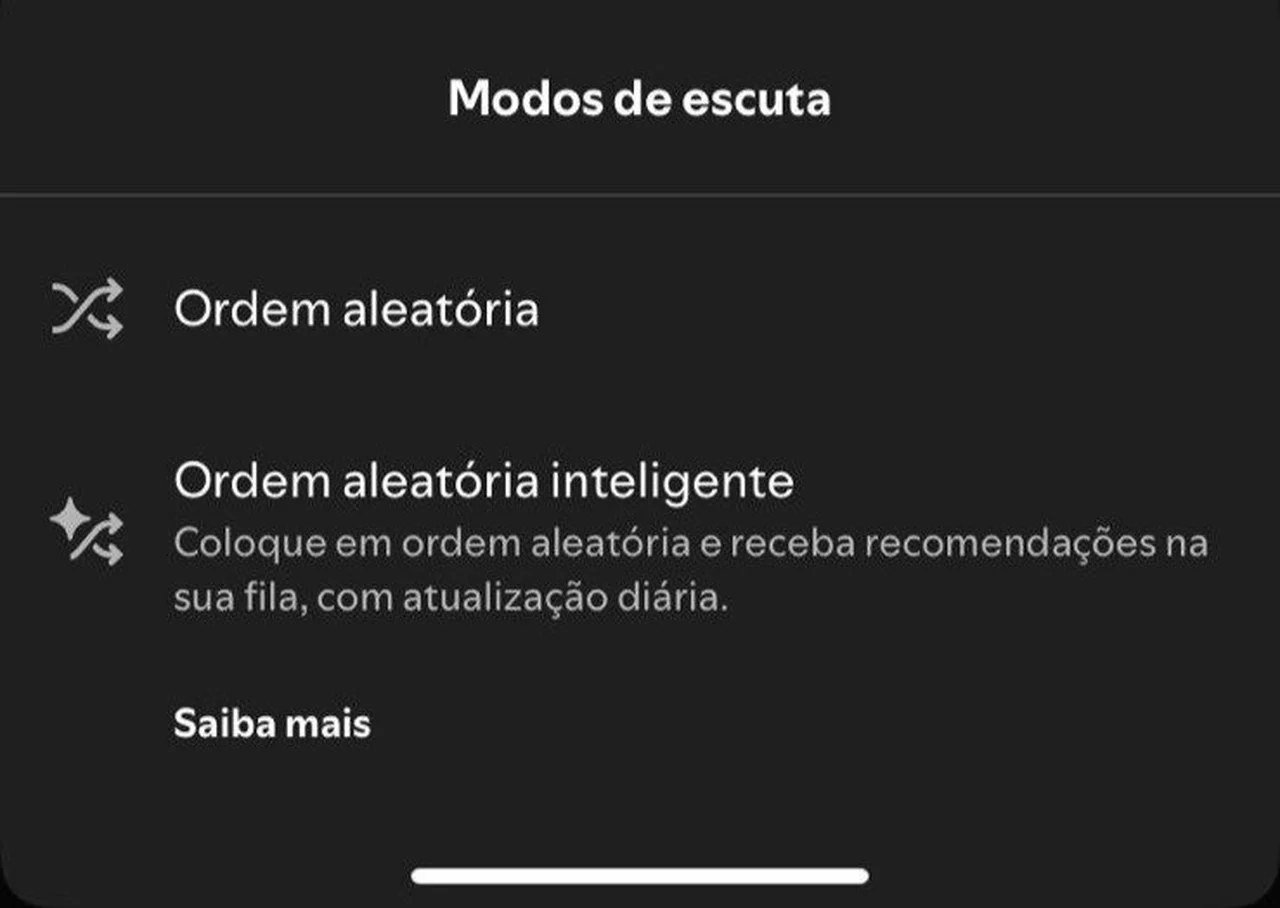Image resolution: width=1280 pixels, height=908 pixels.
Task: Select Ordem aleatória mode
Action: [x=356, y=309]
